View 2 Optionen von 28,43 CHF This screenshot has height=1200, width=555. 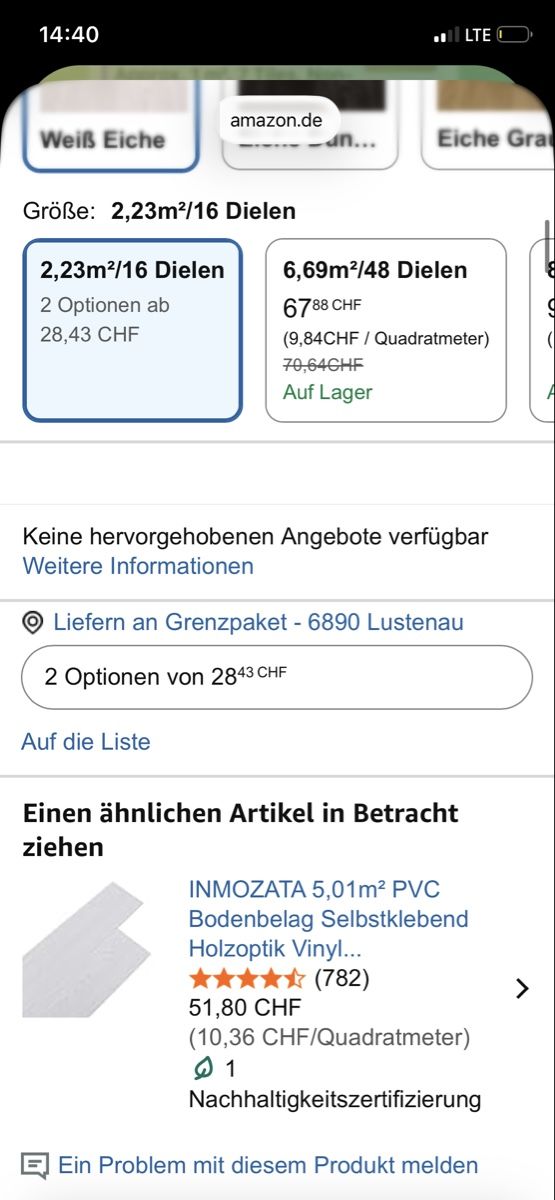pyautogui.click(x=277, y=677)
